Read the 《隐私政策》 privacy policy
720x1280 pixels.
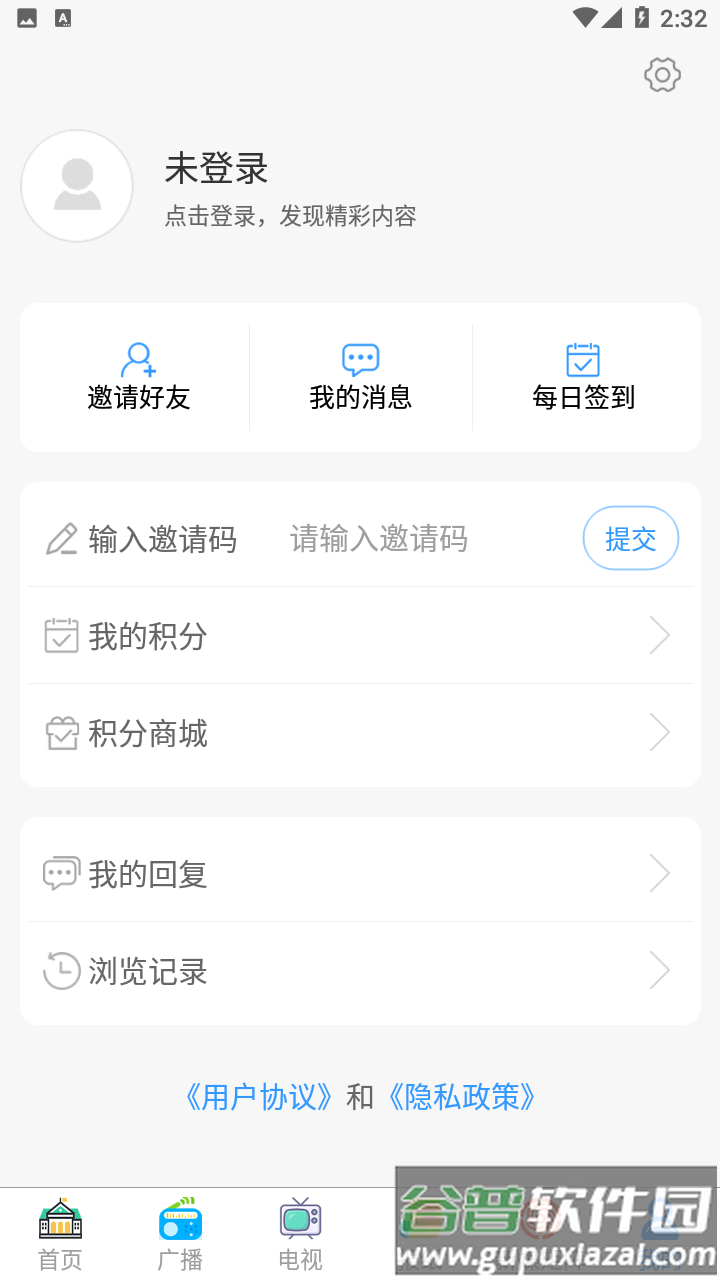point(462,1097)
